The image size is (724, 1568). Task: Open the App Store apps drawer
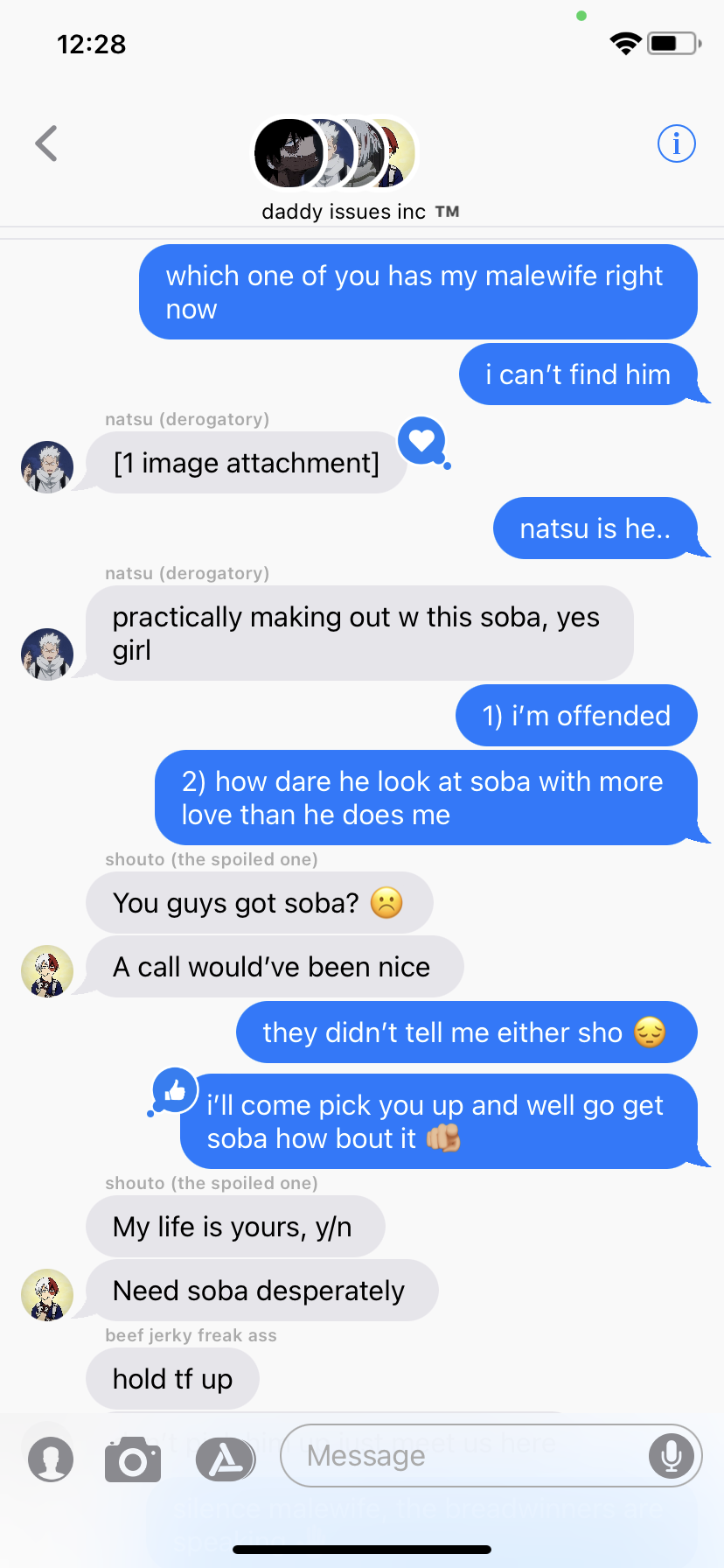226,1459
